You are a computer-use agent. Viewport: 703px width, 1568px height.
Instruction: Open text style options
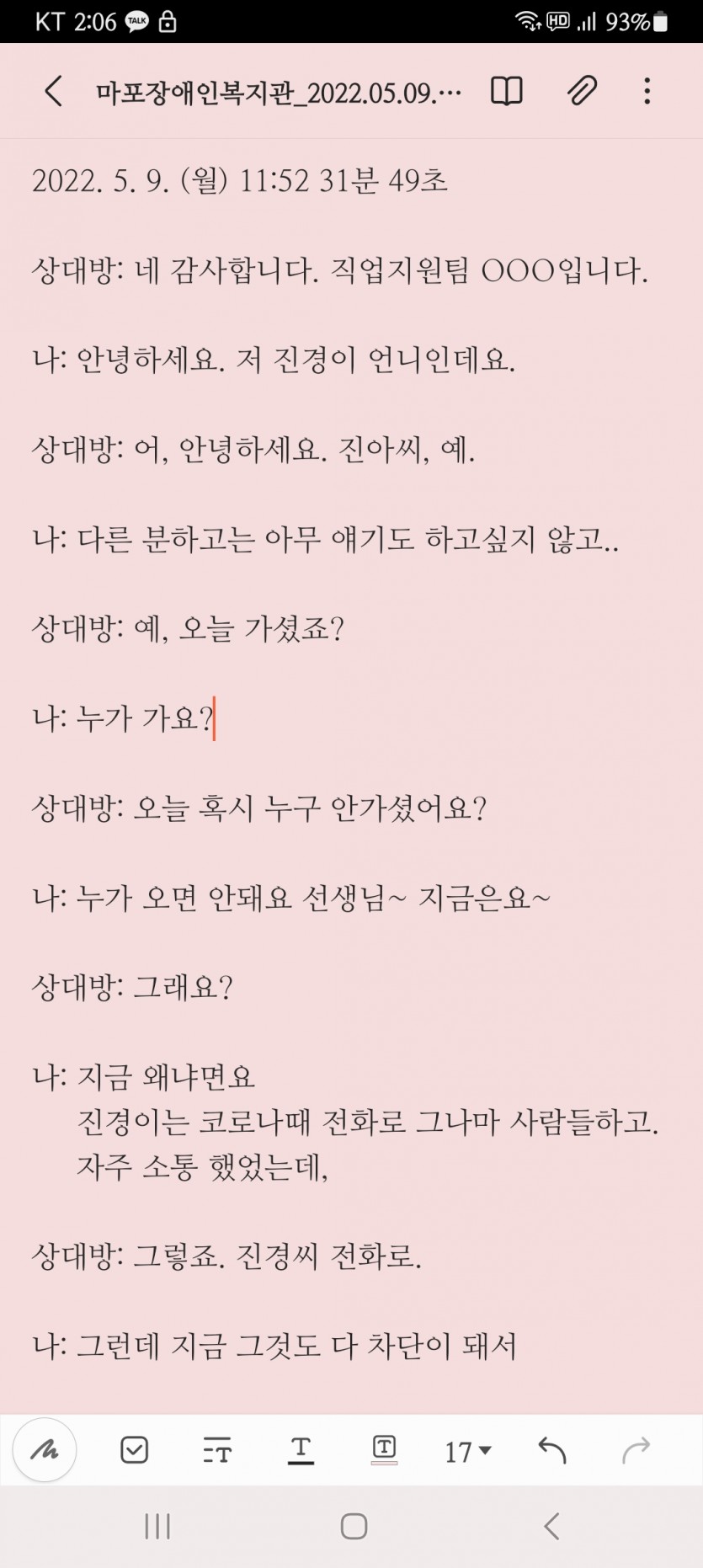pyautogui.click(x=217, y=1451)
